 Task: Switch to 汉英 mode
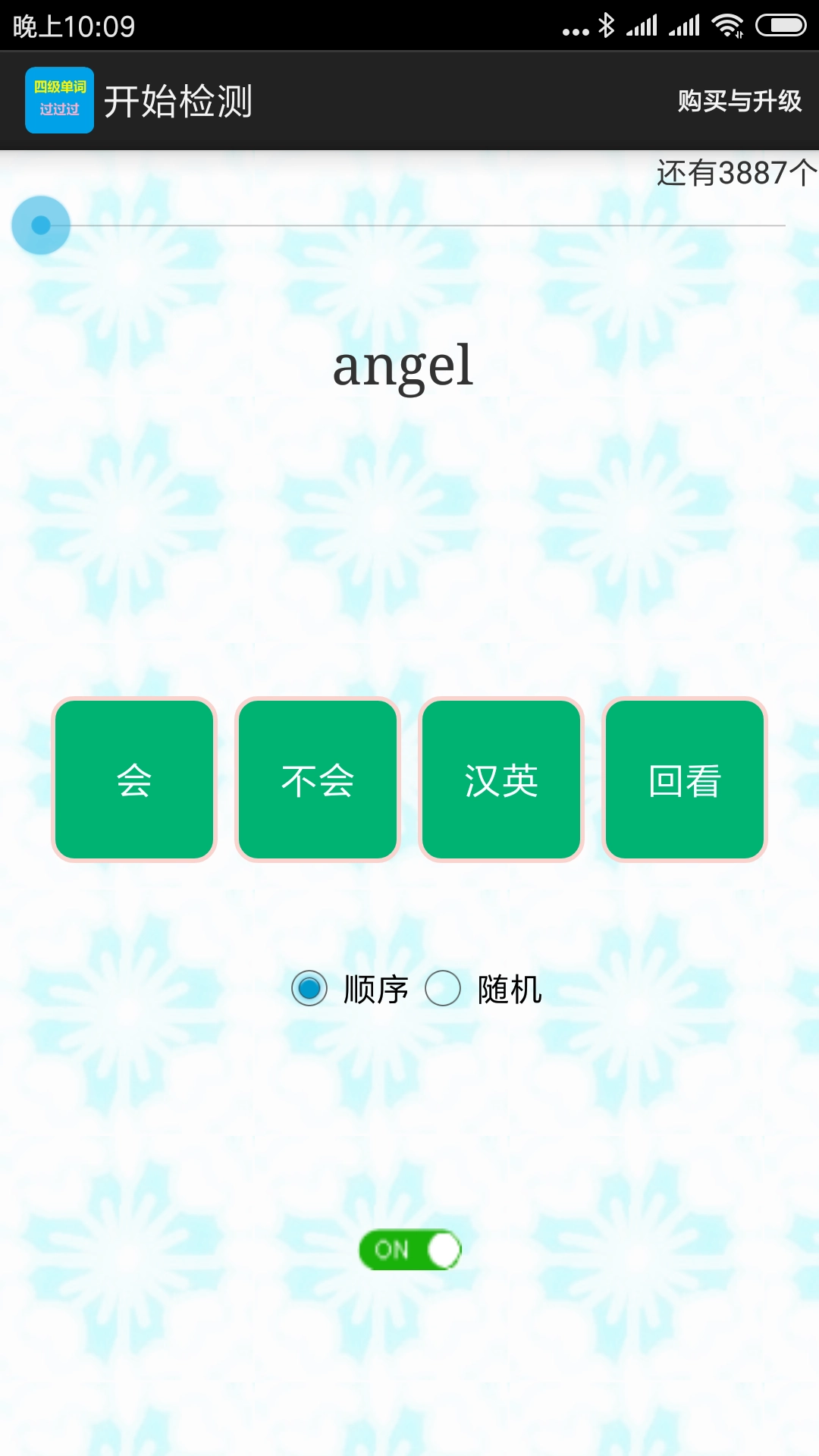point(501,780)
